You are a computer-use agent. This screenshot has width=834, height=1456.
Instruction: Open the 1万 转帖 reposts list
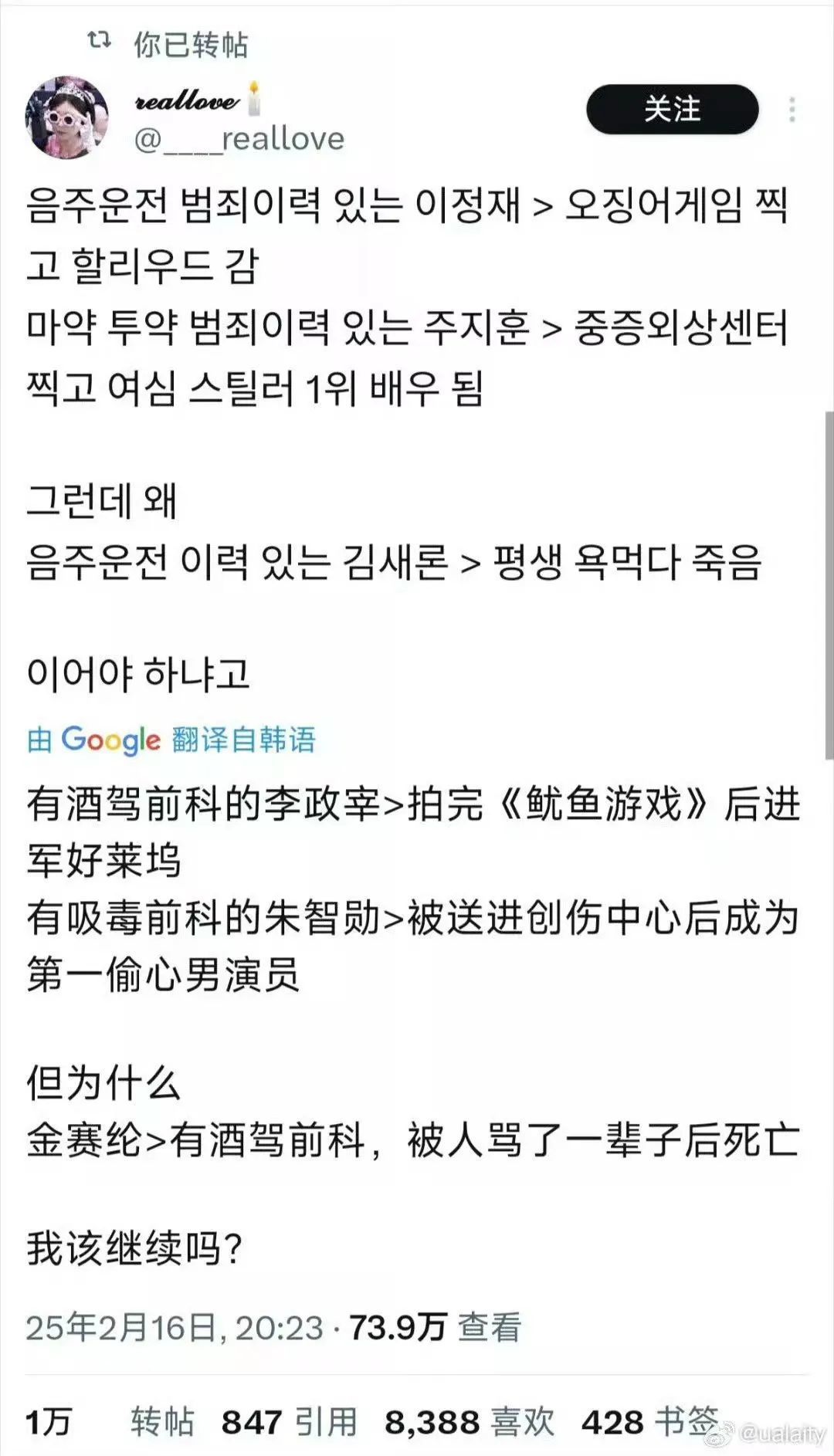[x=110, y=1421]
